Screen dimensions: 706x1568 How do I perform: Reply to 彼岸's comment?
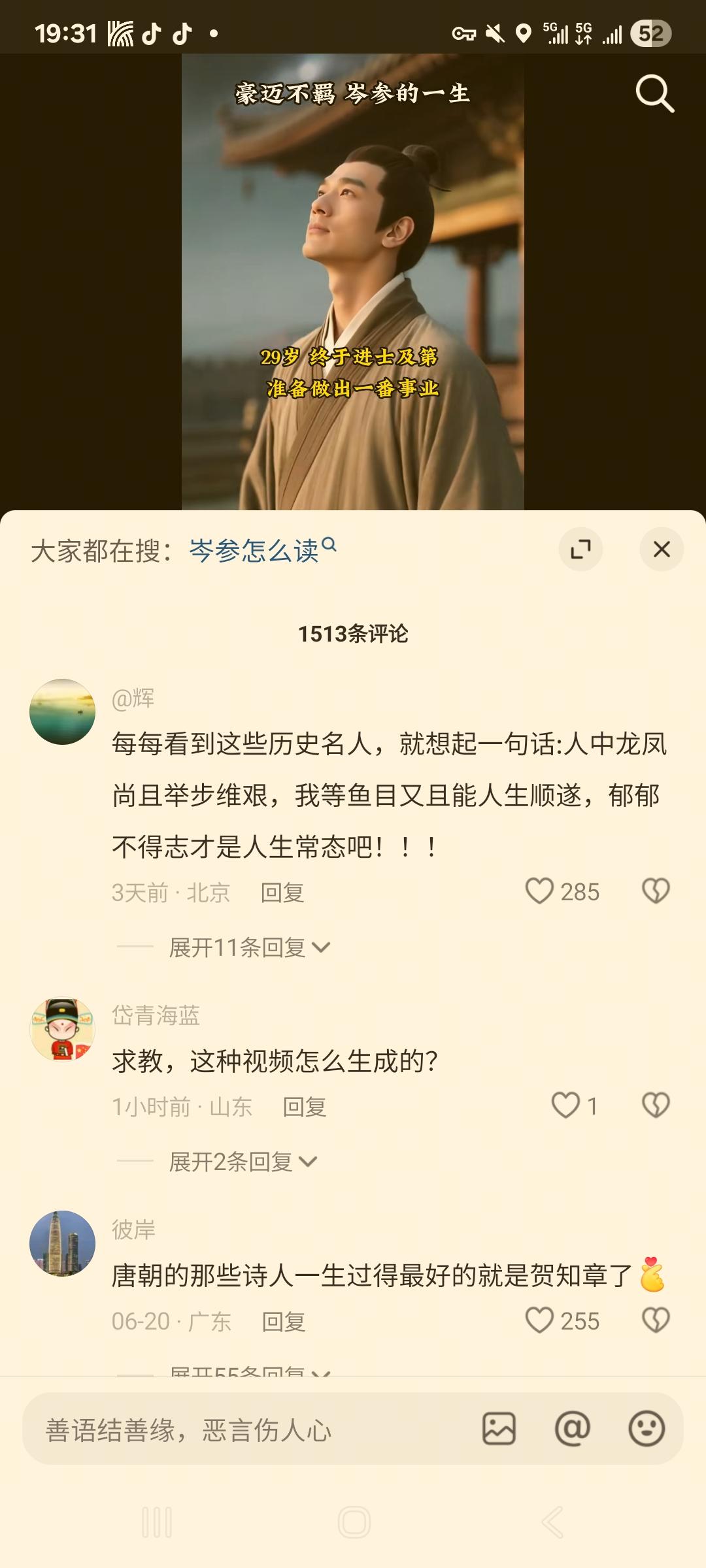tap(284, 1322)
